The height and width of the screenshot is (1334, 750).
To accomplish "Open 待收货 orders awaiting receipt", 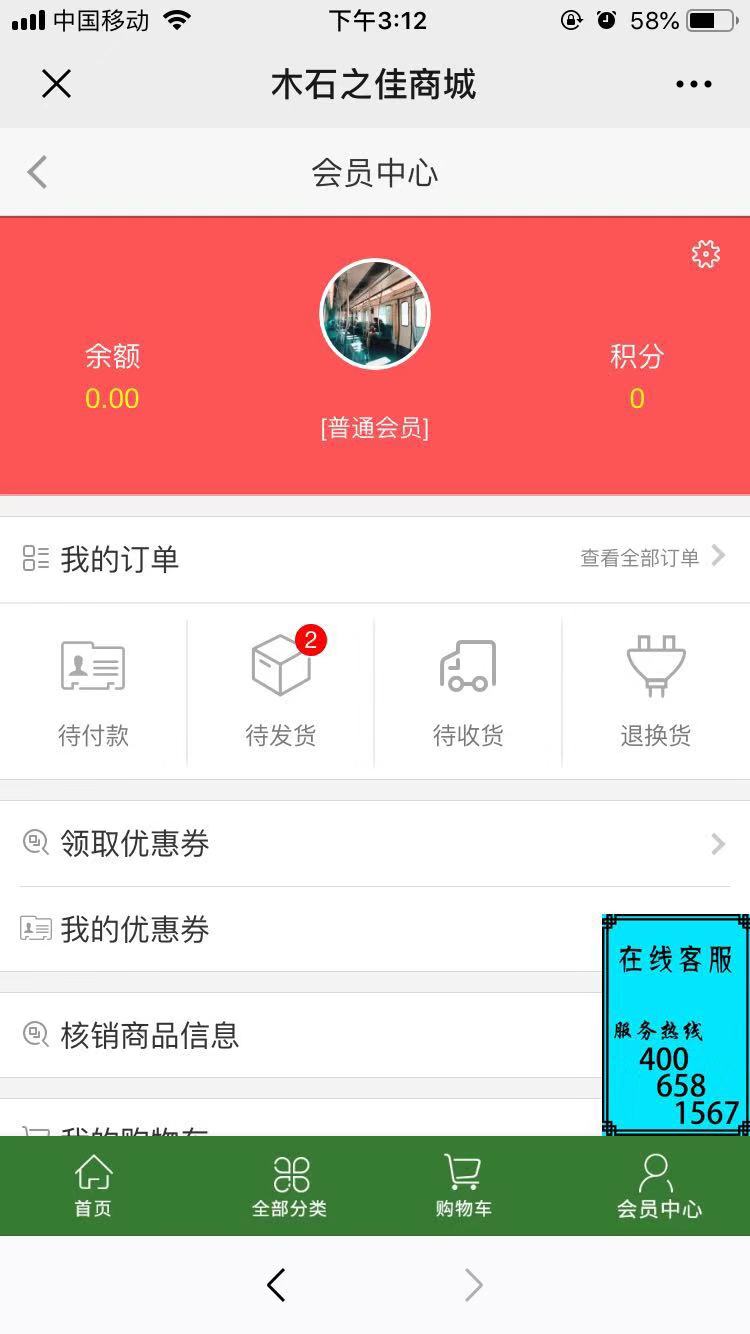I will (468, 692).
